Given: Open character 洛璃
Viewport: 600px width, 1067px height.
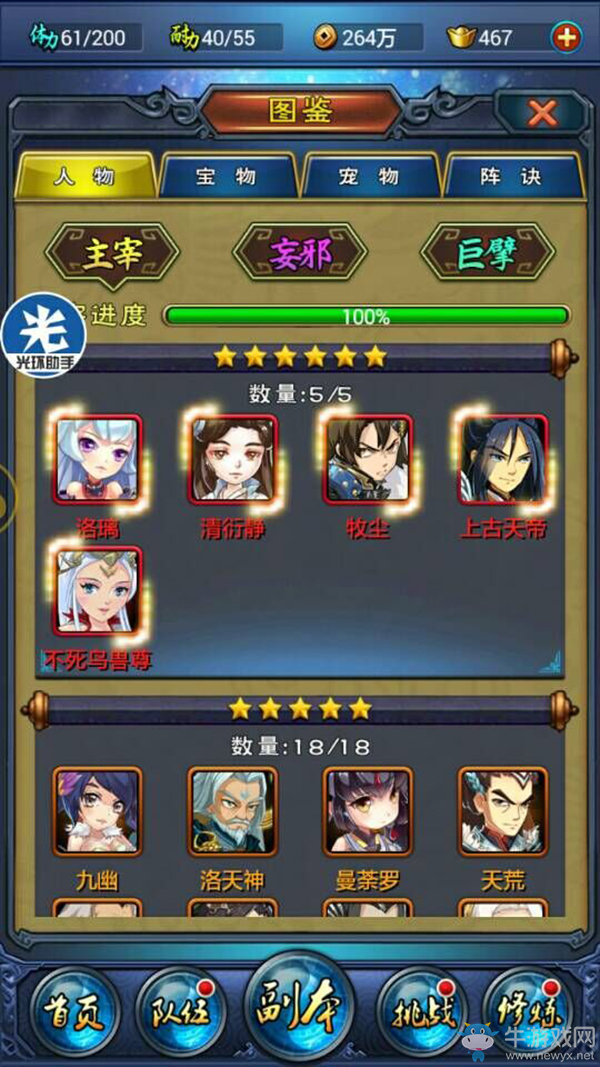Looking at the screenshot, I should [x=98, y=460].
